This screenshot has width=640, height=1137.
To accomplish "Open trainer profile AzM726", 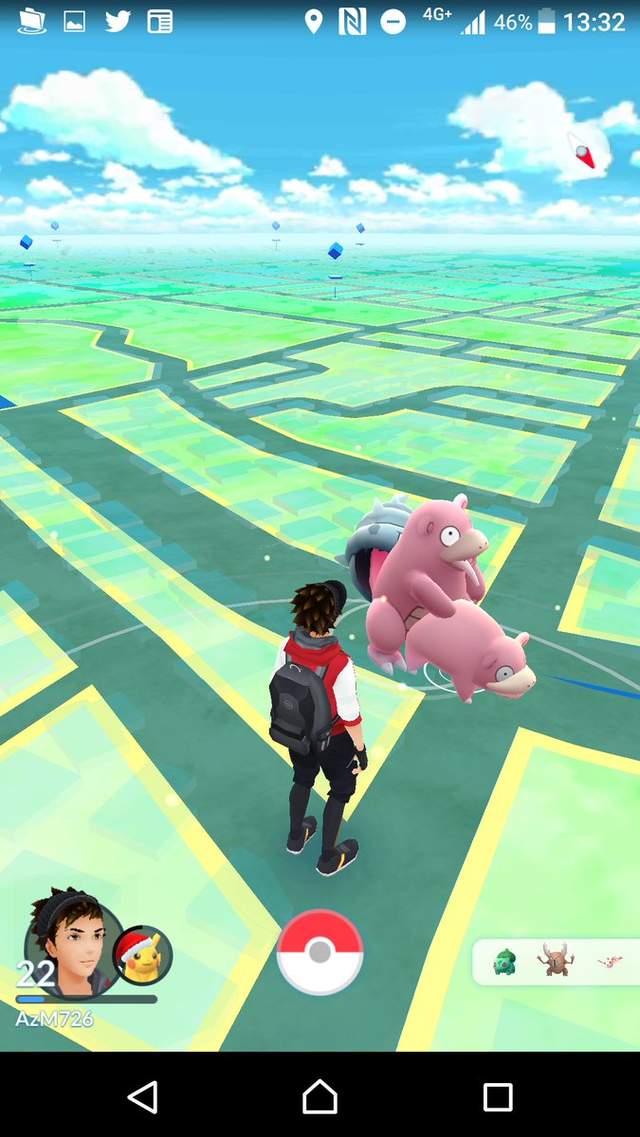I will pos(66,943).
